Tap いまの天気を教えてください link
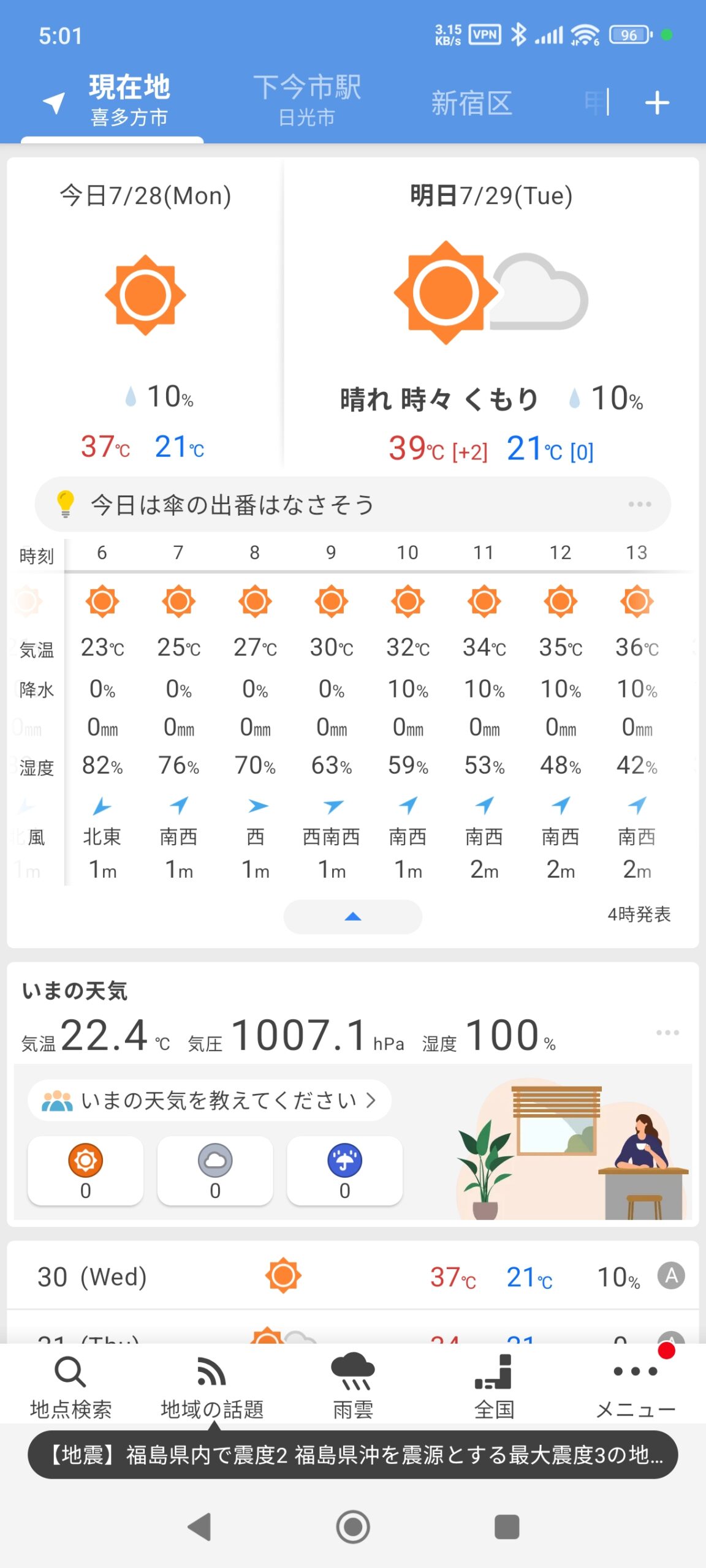The image size is (706, 1568). click(x=210, y=1101)
